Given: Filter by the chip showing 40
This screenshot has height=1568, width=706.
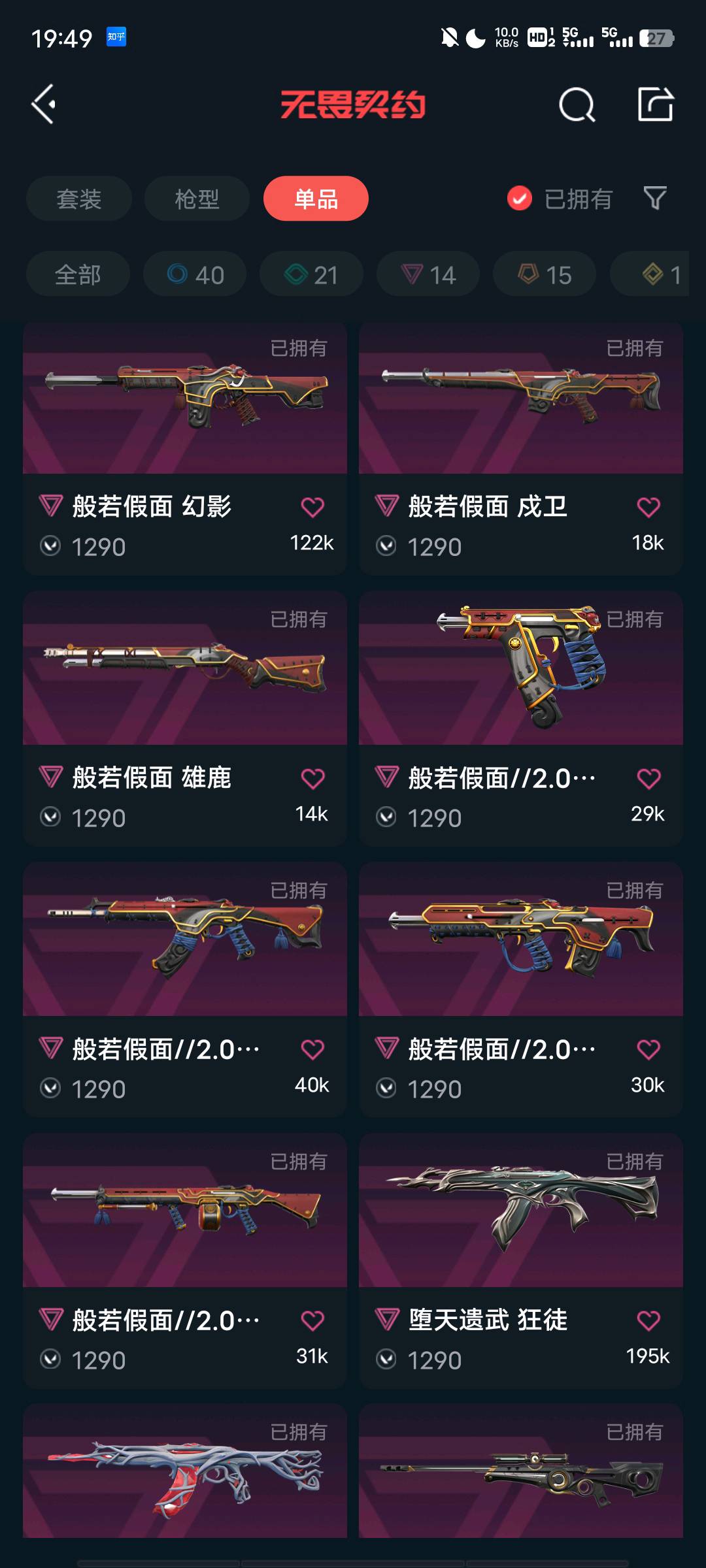Looking at the screenshot, I should pos(195,274).
